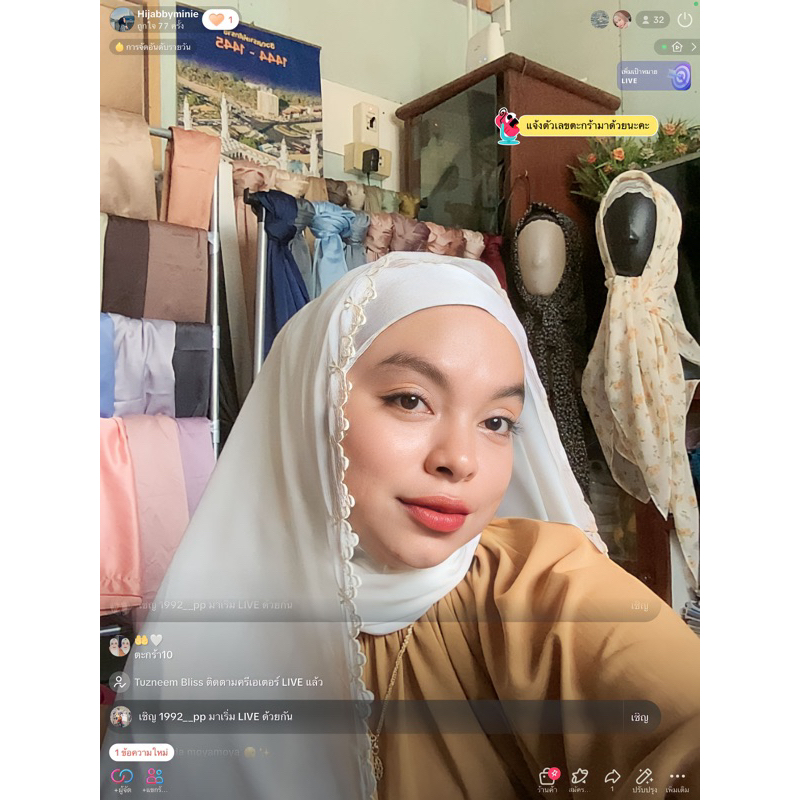Add a co-host
Screen dimensions: 800x800
122,781
